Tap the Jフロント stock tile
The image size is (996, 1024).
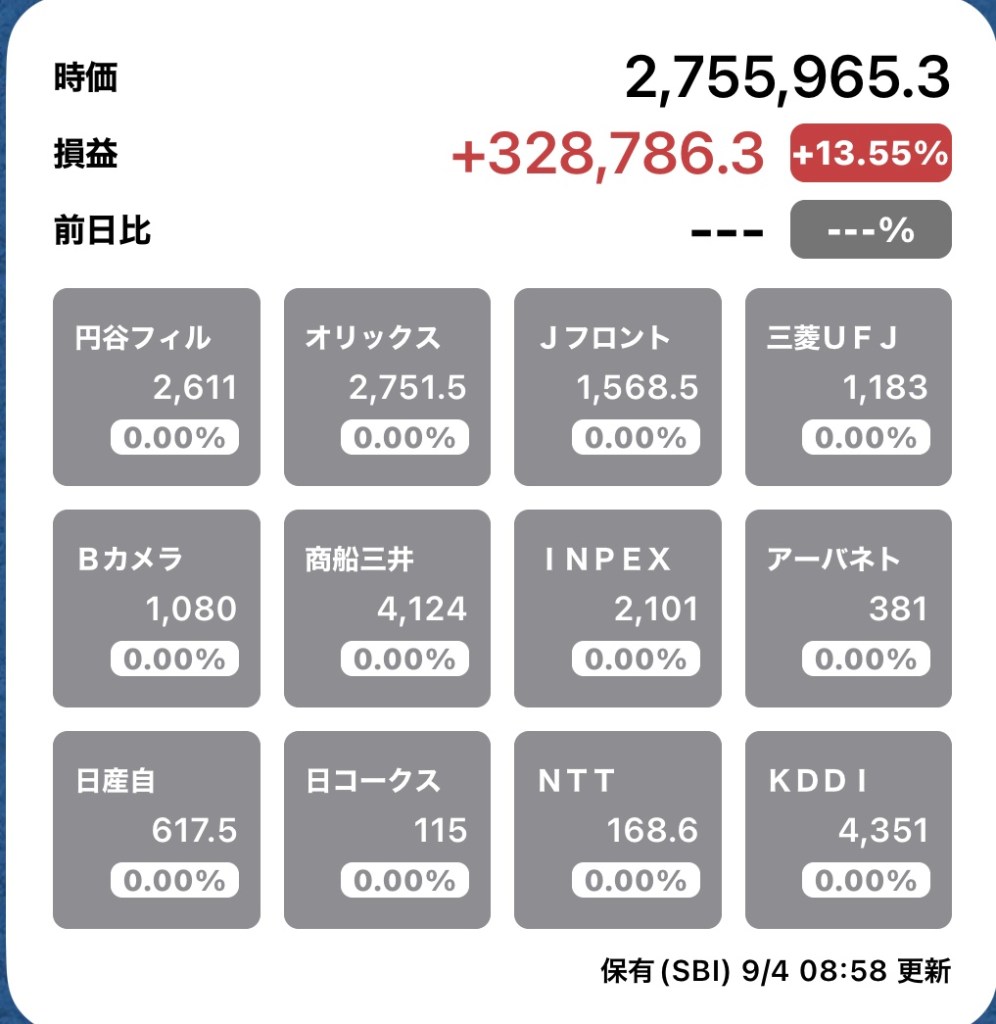(617, 387)
